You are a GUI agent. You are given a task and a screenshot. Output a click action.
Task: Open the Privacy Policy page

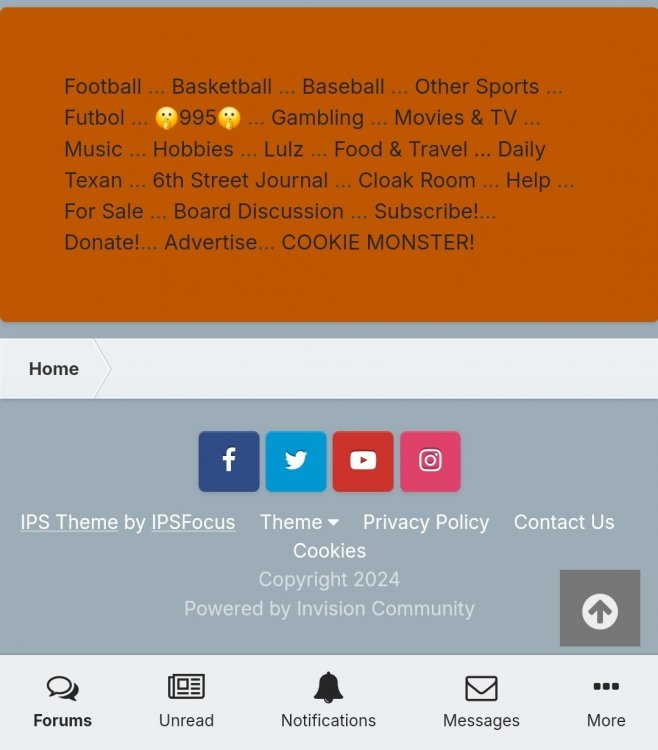tap(426, 522)
